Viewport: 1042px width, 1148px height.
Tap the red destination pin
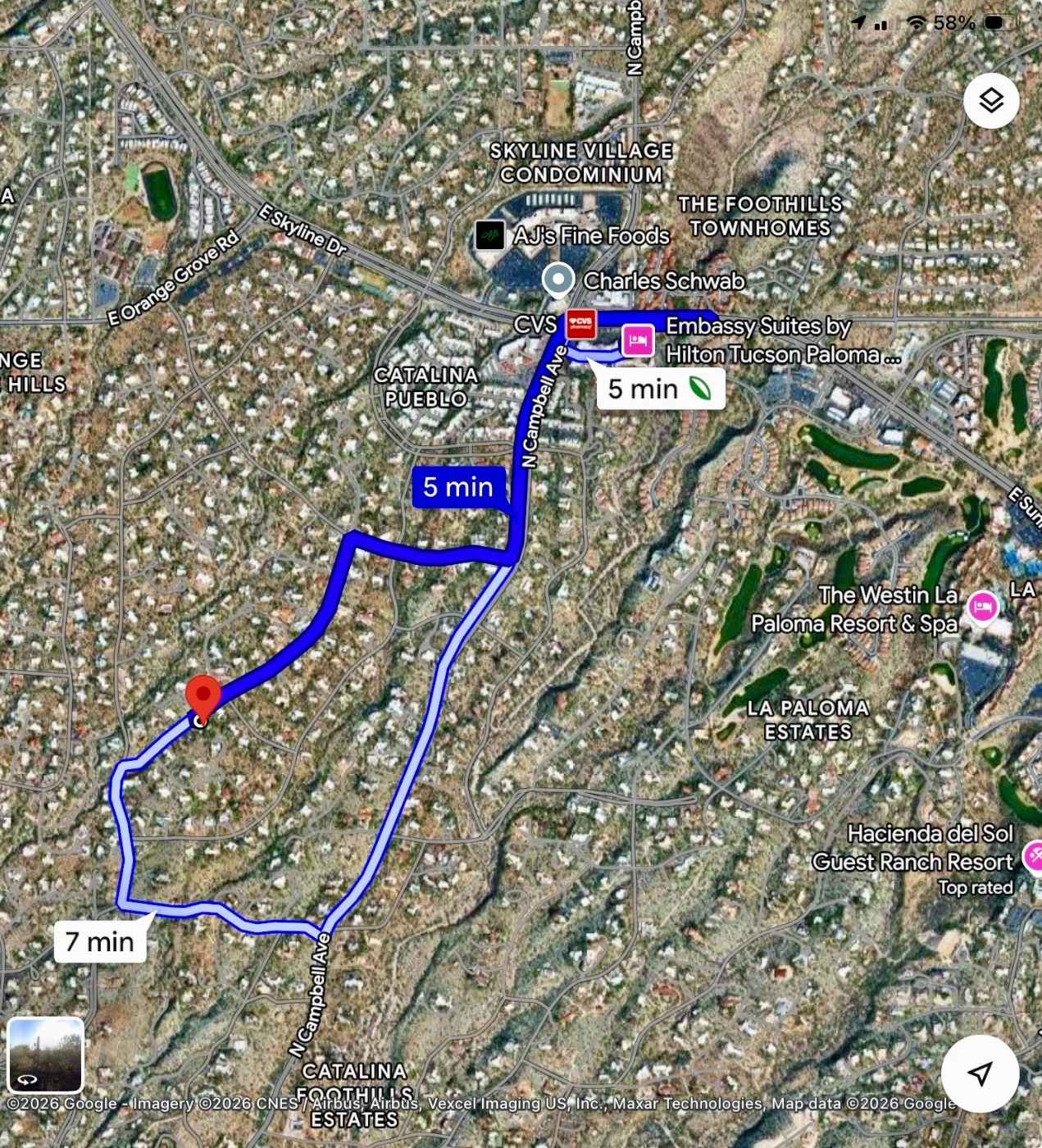pos(202,697)
